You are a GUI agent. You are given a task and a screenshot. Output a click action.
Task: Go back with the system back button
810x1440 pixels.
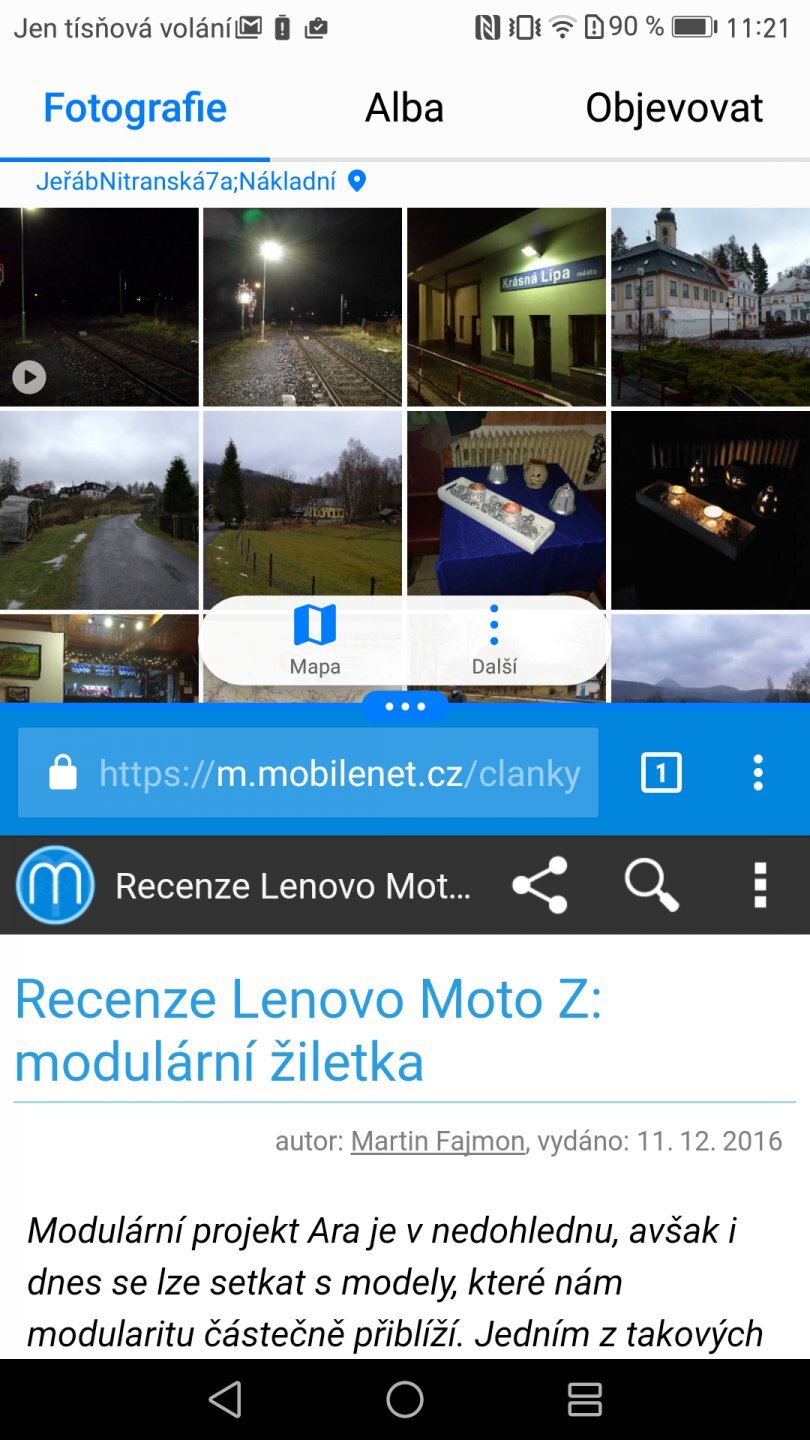click(x=225, y=1399)
